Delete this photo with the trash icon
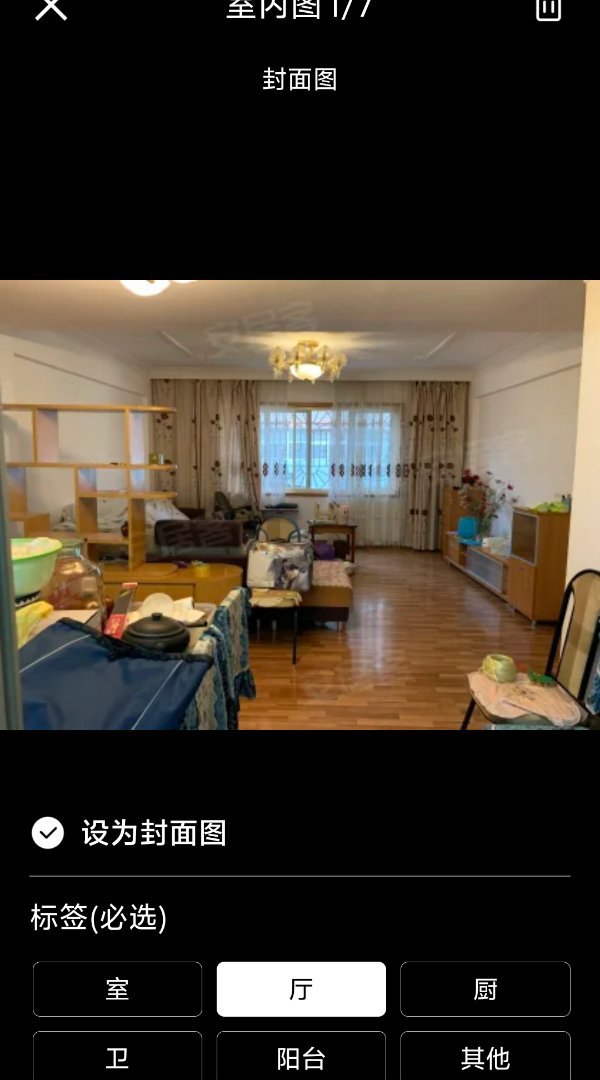The width and height of the screenshot is (600, 1080). (x=548, y=8)
